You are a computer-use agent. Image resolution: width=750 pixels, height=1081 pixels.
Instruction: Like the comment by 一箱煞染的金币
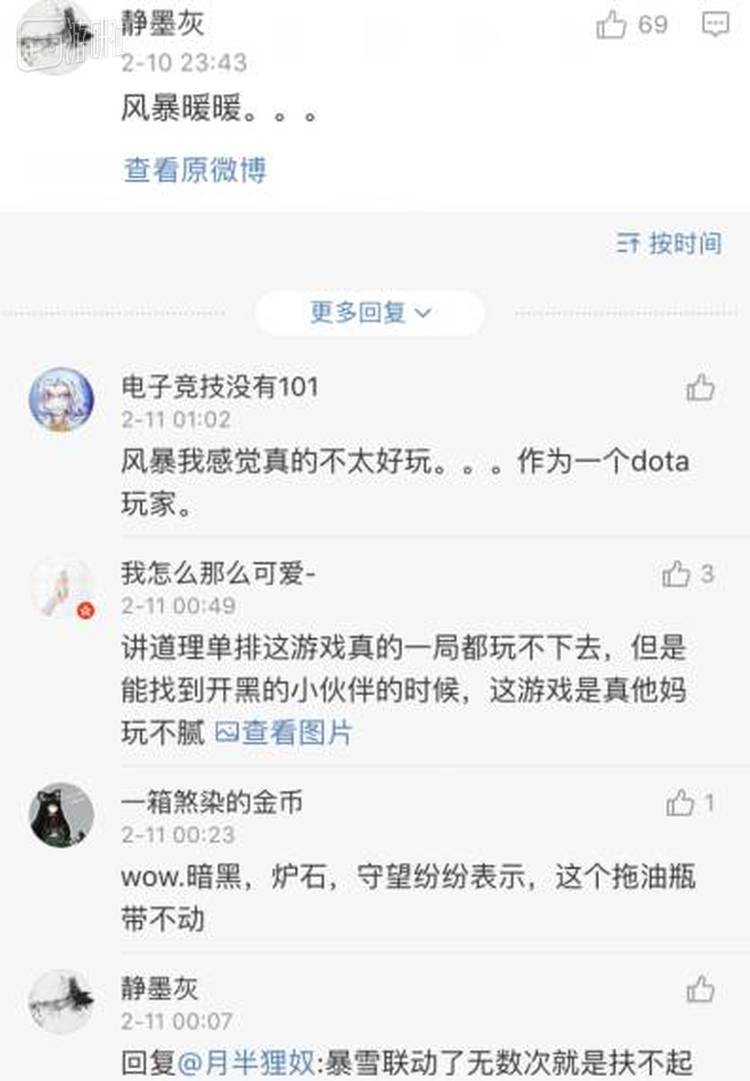click(x=680, y=802)
